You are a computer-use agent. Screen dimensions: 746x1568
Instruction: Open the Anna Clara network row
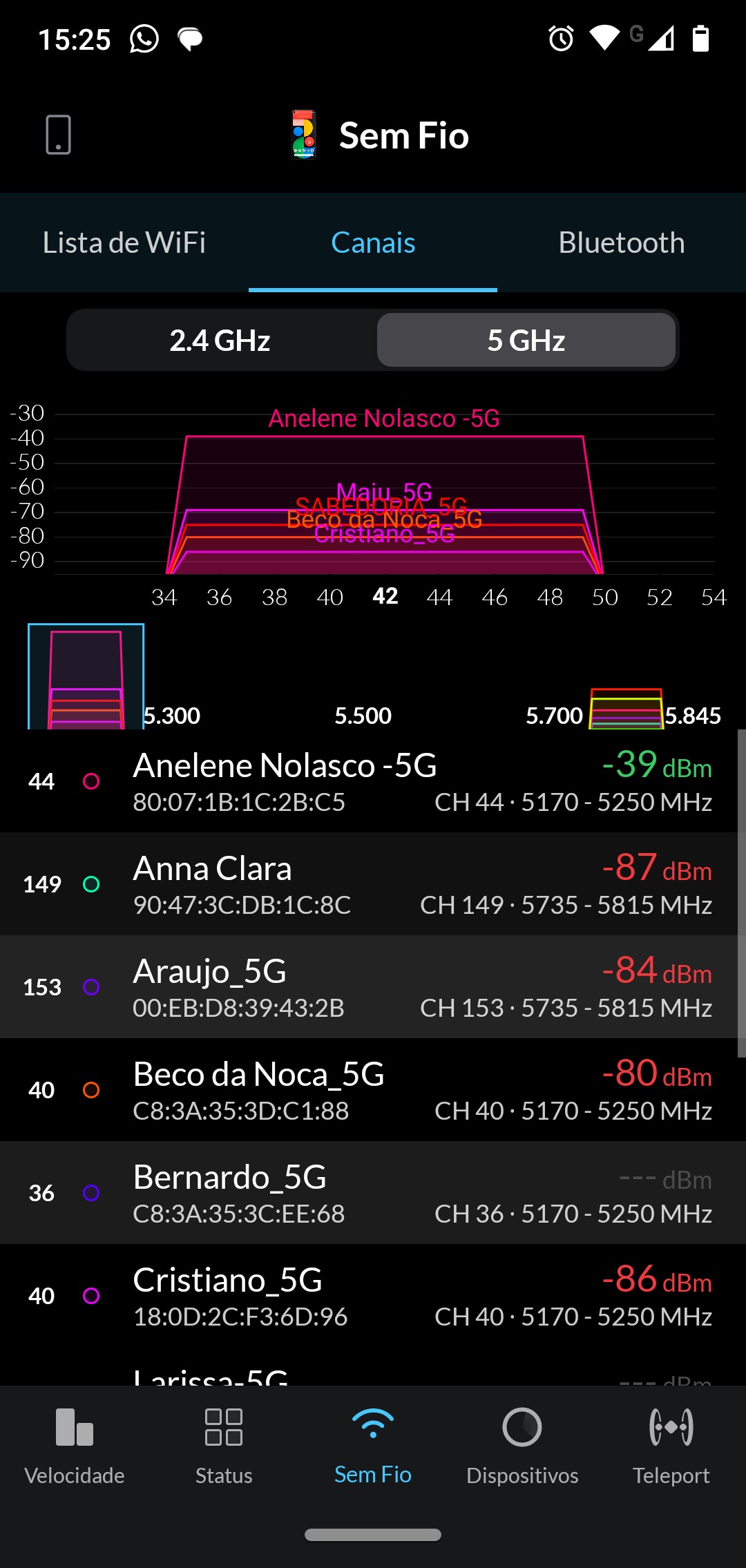(373, 884)
